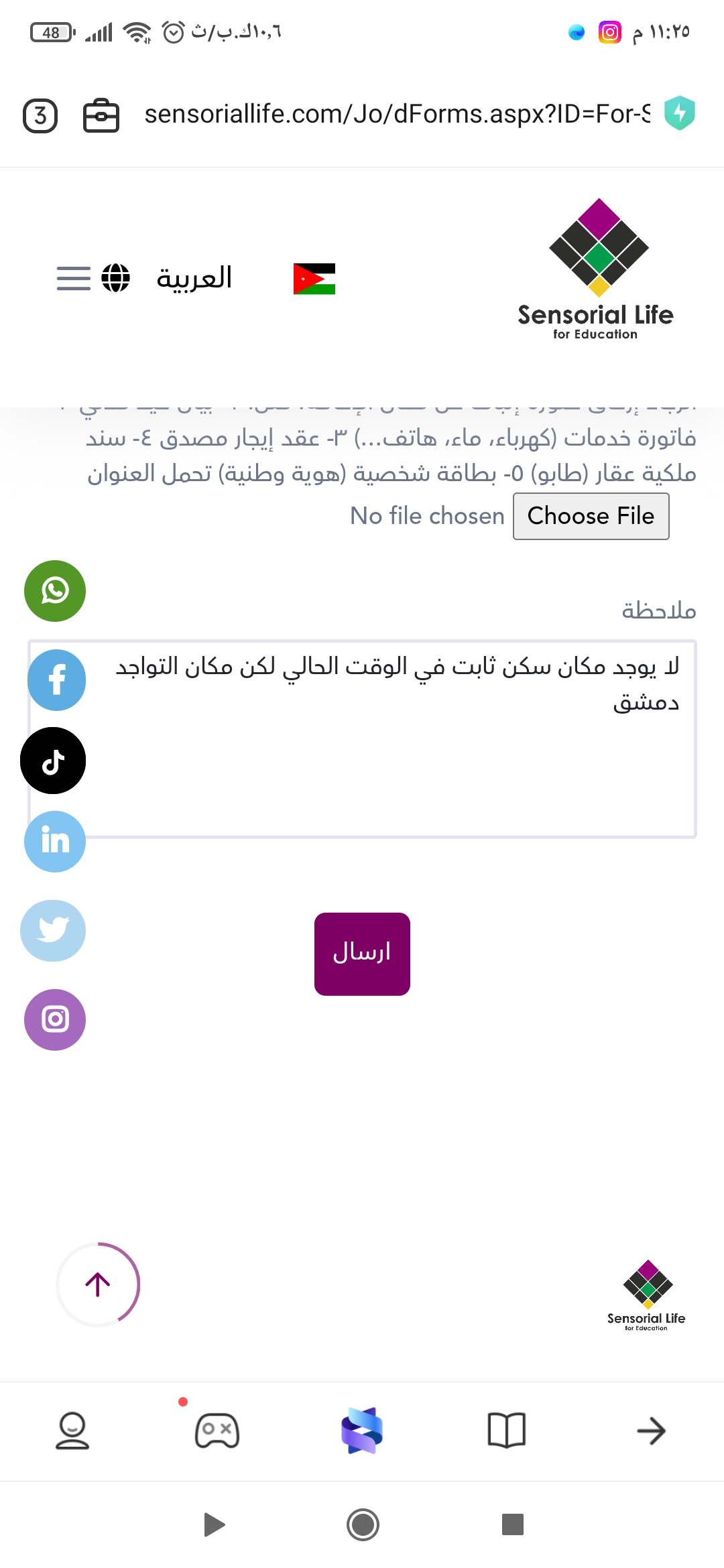The image size is (724, 1568).
Task: Open the browser profile icon in the bottom bar
Action: (72, 1431)
